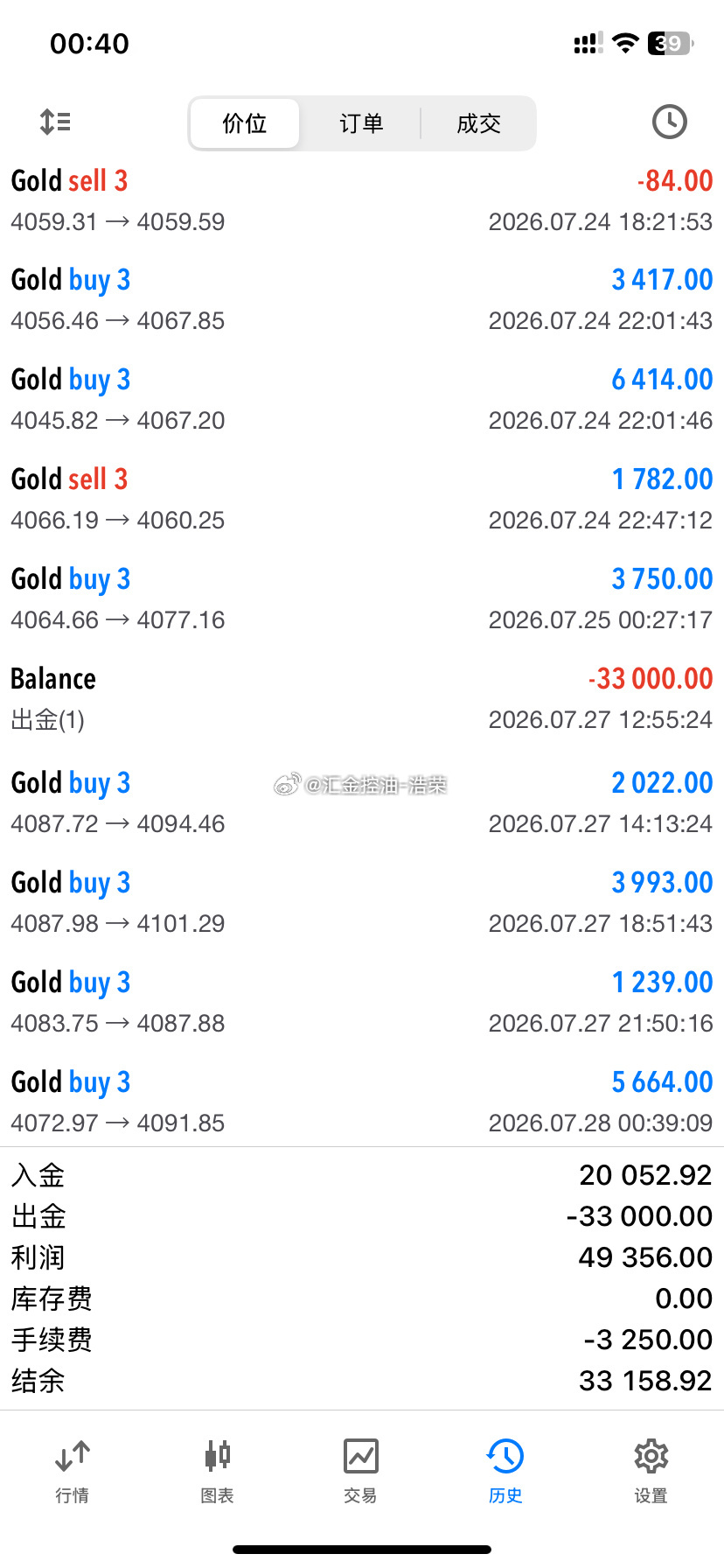Open the 设置 tab
This screenshot has width=724, height=1568.
click(651, 1471)
